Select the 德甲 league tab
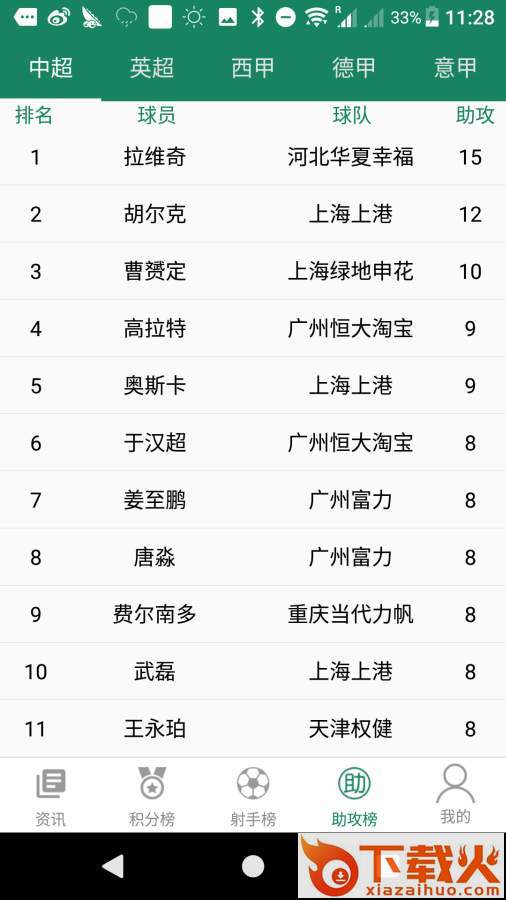The width and height of the screenshot is (506, 900). point(354,68)
